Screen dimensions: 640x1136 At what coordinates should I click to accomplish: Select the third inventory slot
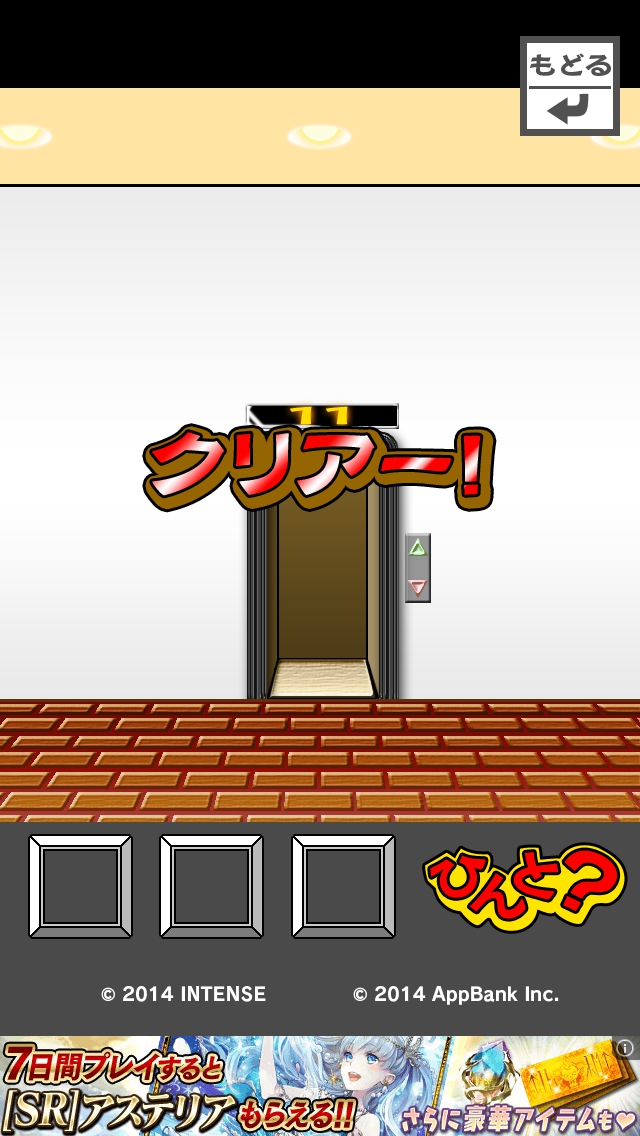coord(343,886)
